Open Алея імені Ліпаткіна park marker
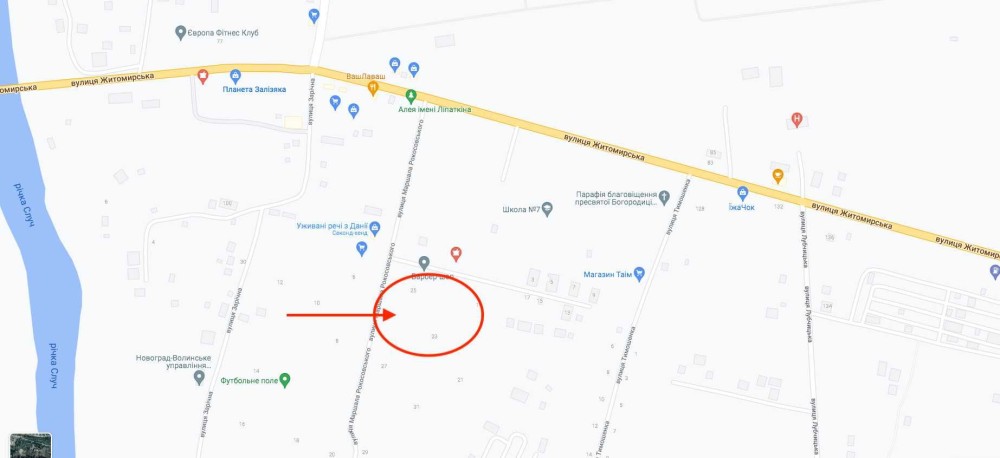 (422, 97)
